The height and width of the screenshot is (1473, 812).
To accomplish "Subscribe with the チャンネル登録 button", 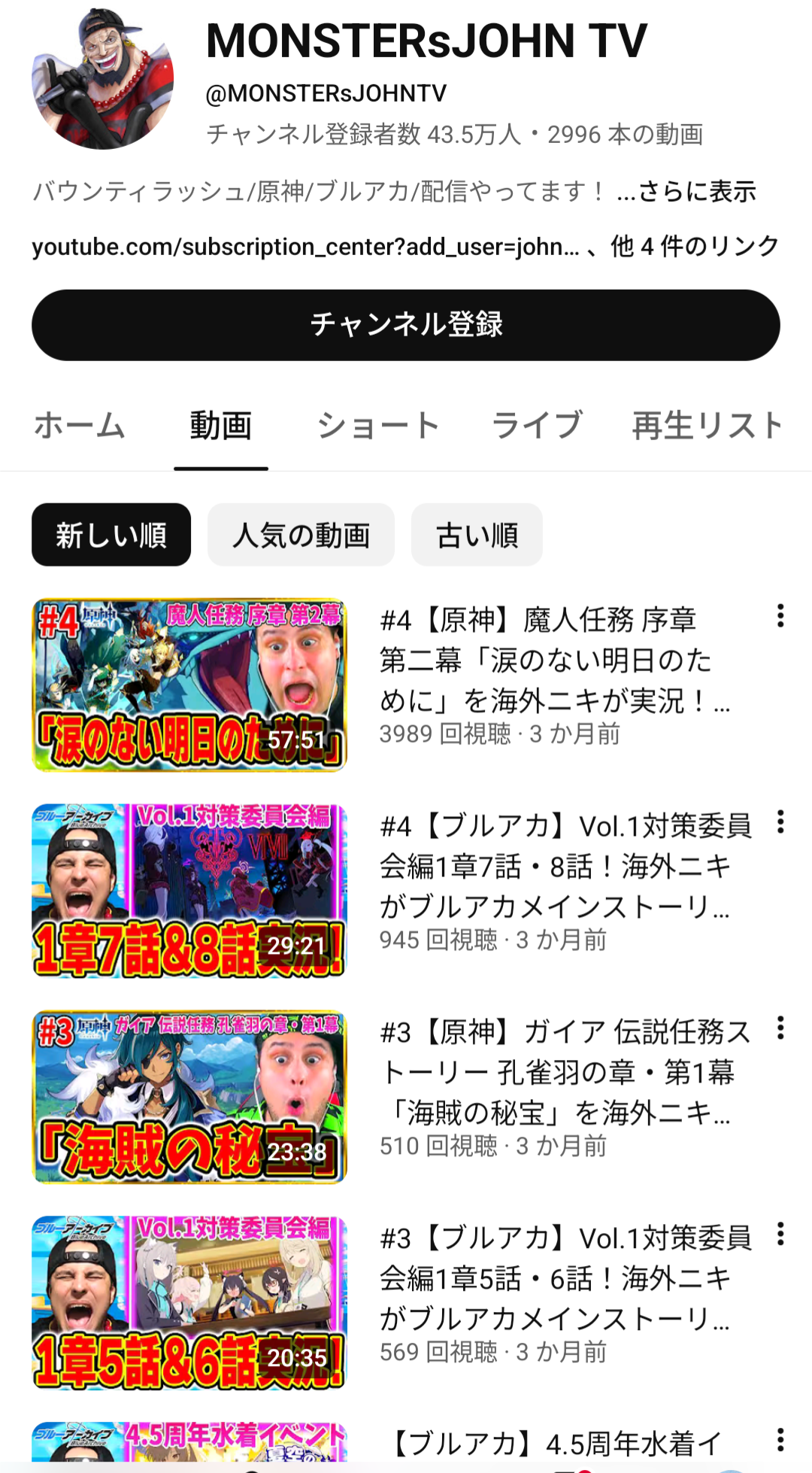I will (x=405, y=325).
